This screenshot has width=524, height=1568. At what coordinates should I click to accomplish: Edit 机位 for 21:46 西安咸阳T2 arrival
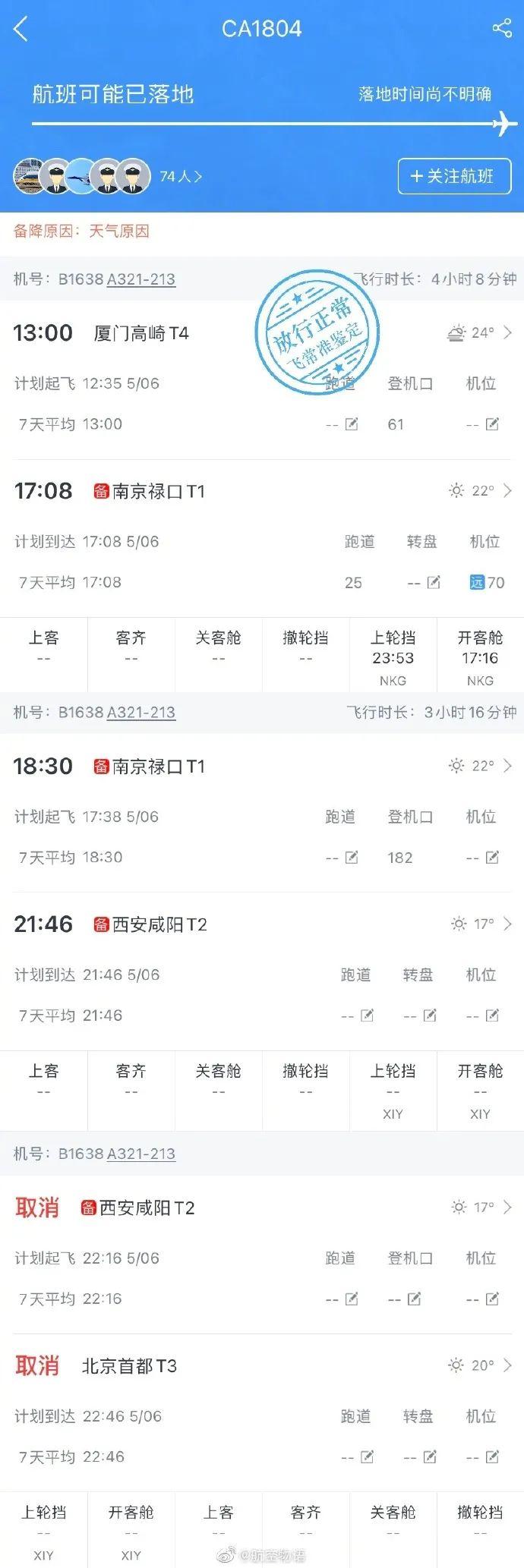(492, 1015)
